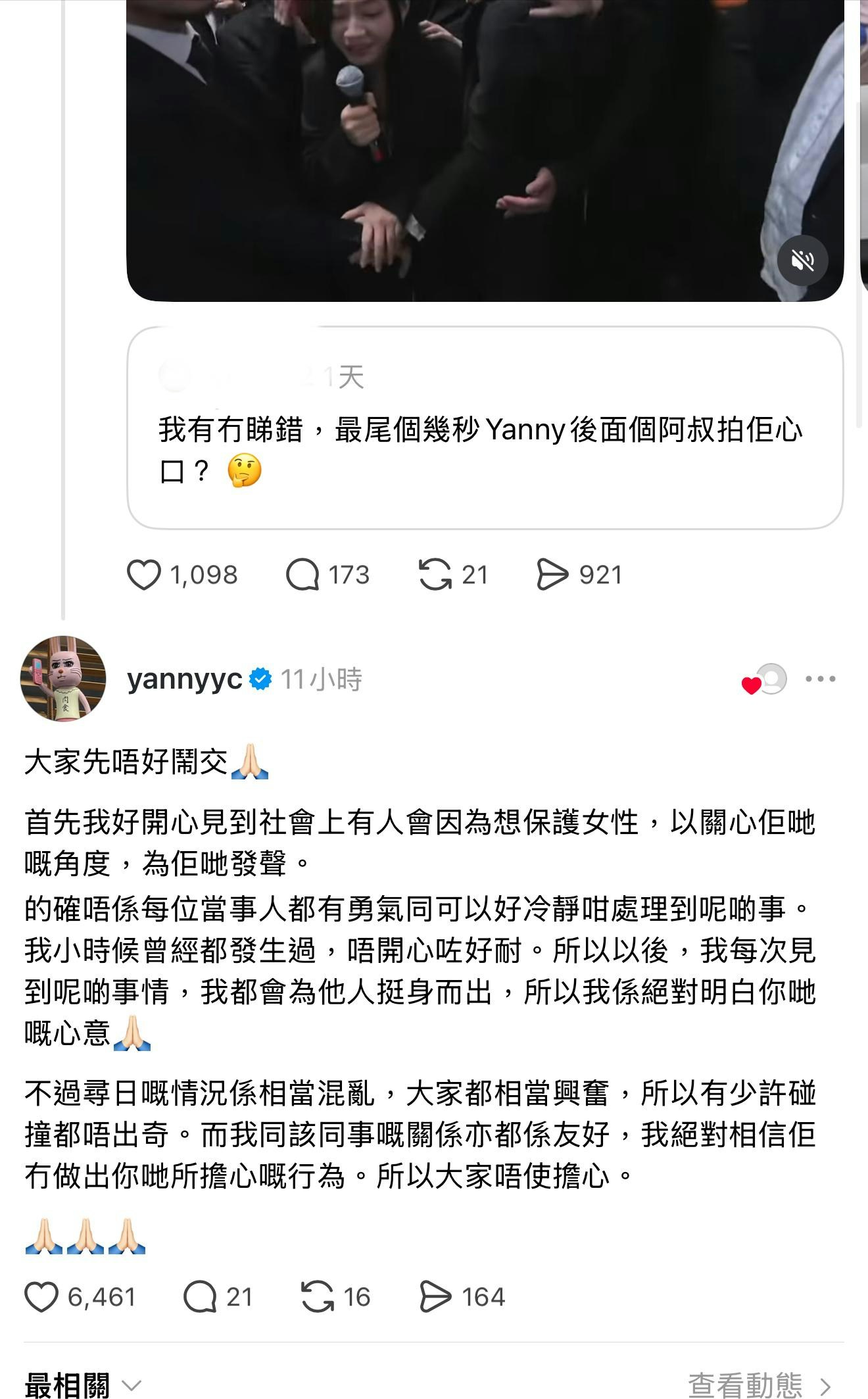Share the post with 921 shares

click(x=552, y=575)
